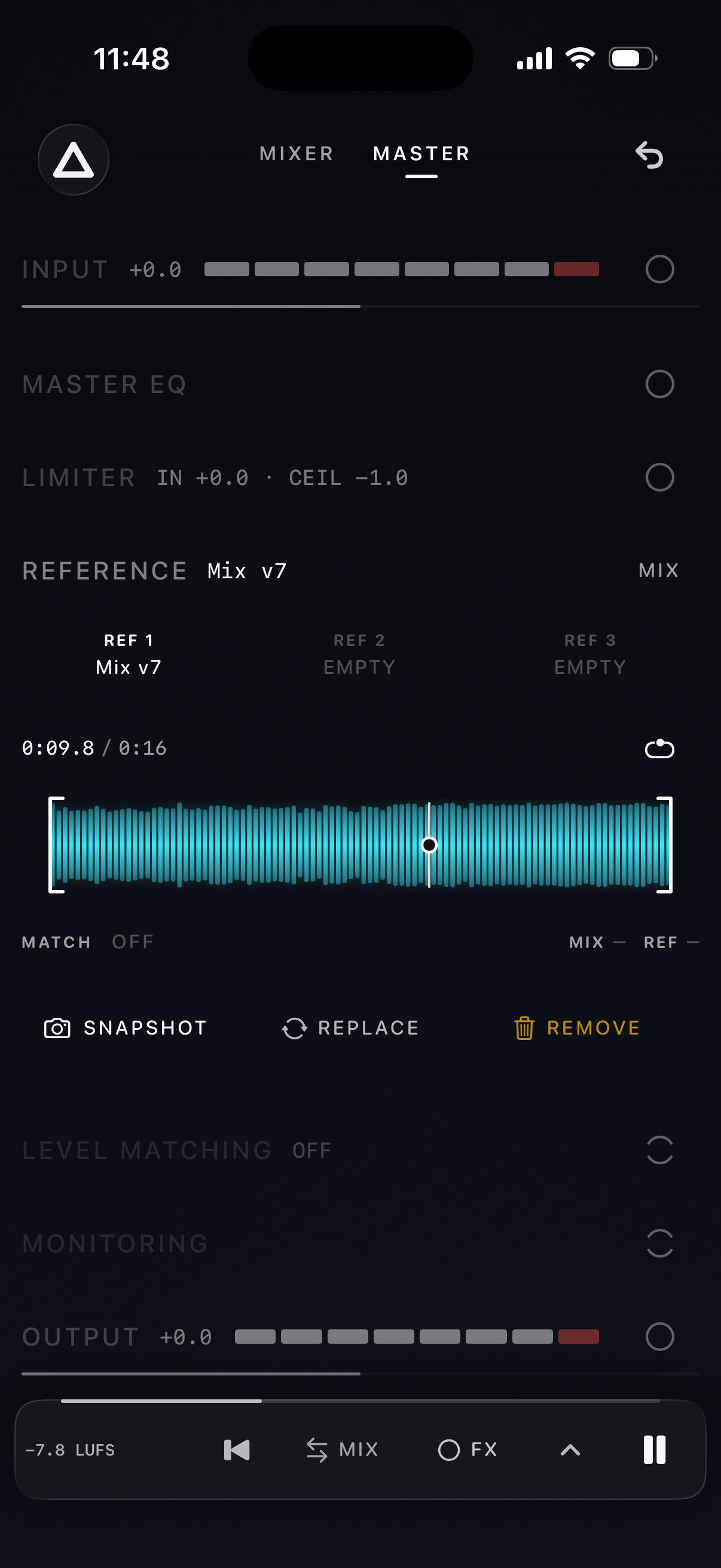Pause playback
This screenshot has width=721, height=1568.
point(654,1450)
